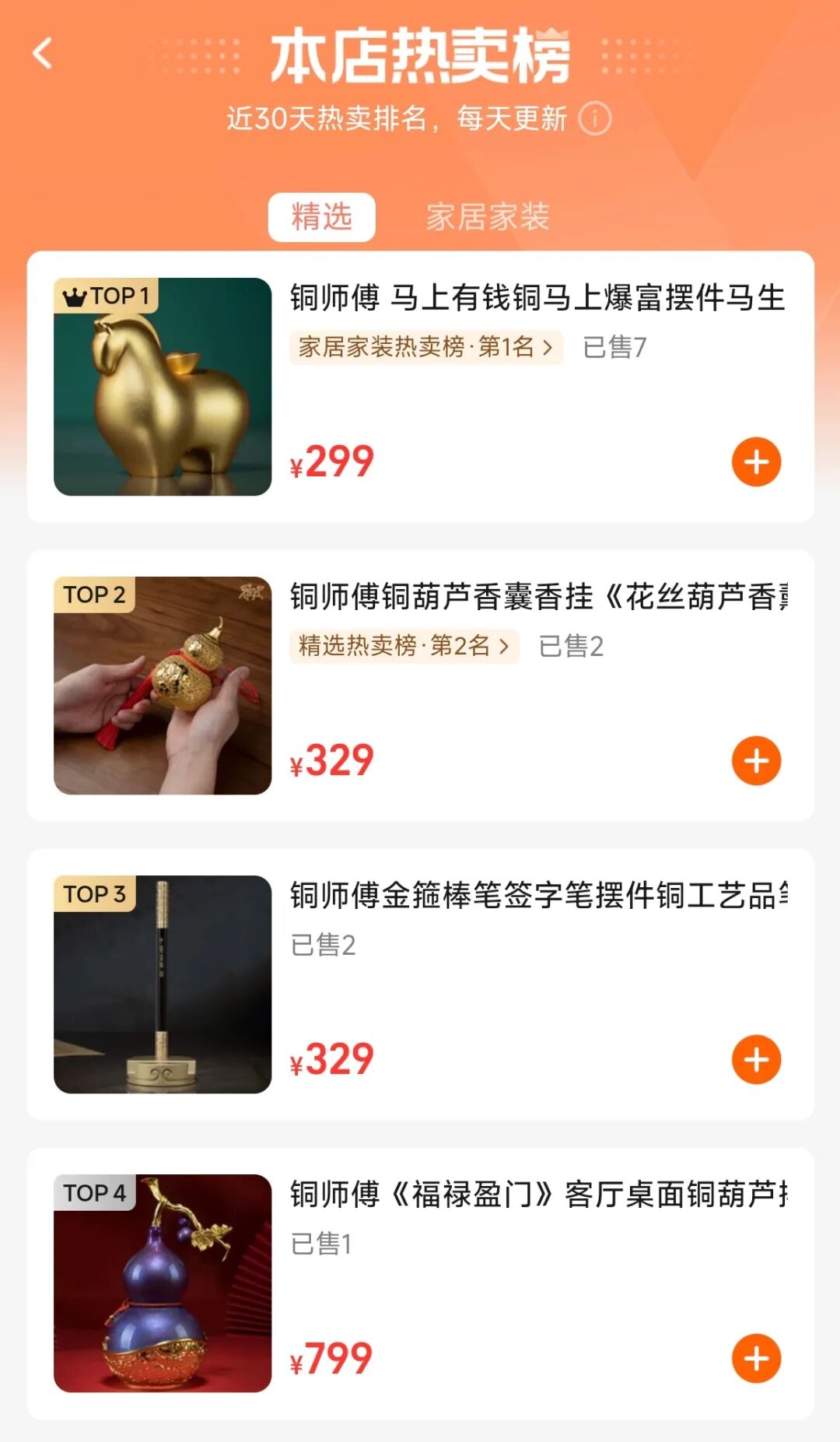View the TOP 4 福禄盈门 gourd product

click(x=163, y=1283)
